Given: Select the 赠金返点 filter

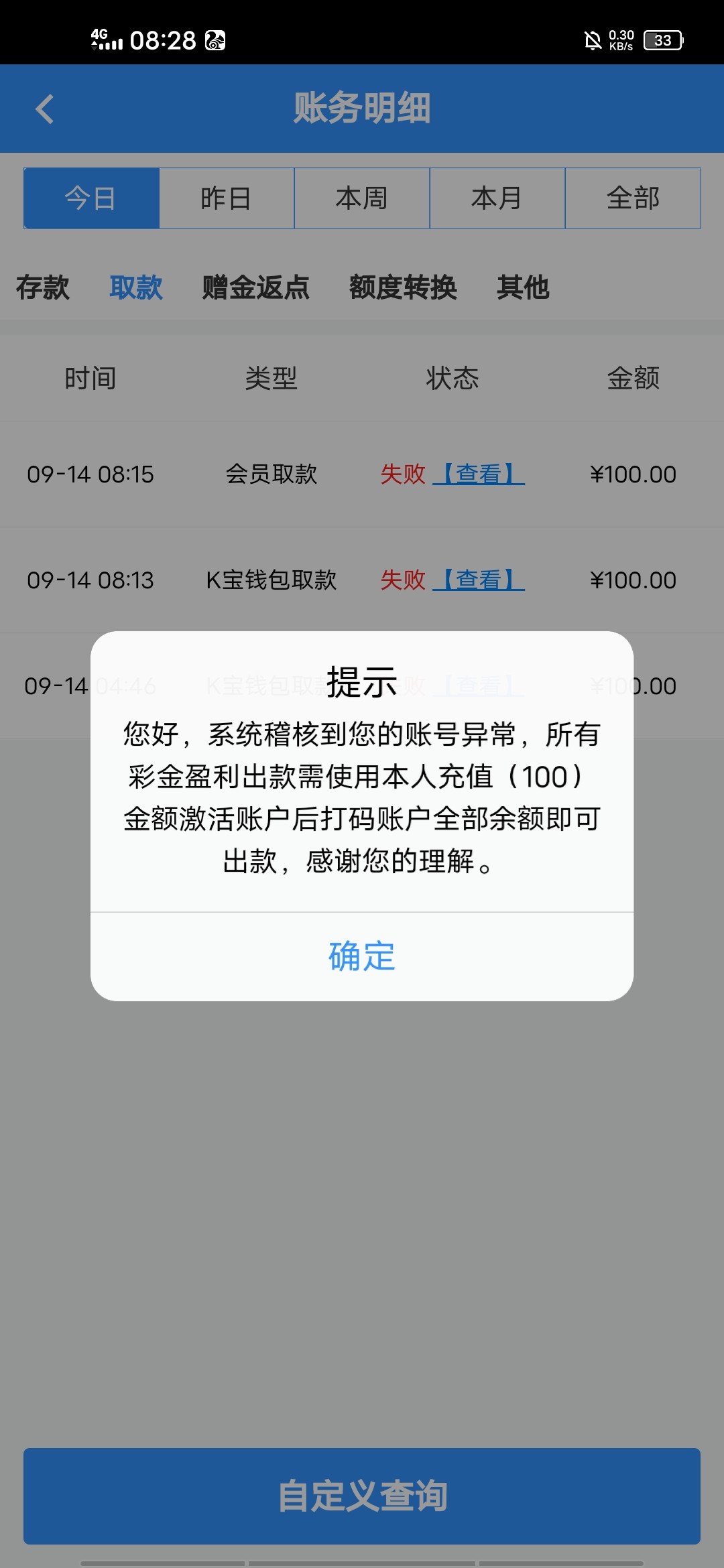Looking at the screenshot, I should tap(255, 288).
